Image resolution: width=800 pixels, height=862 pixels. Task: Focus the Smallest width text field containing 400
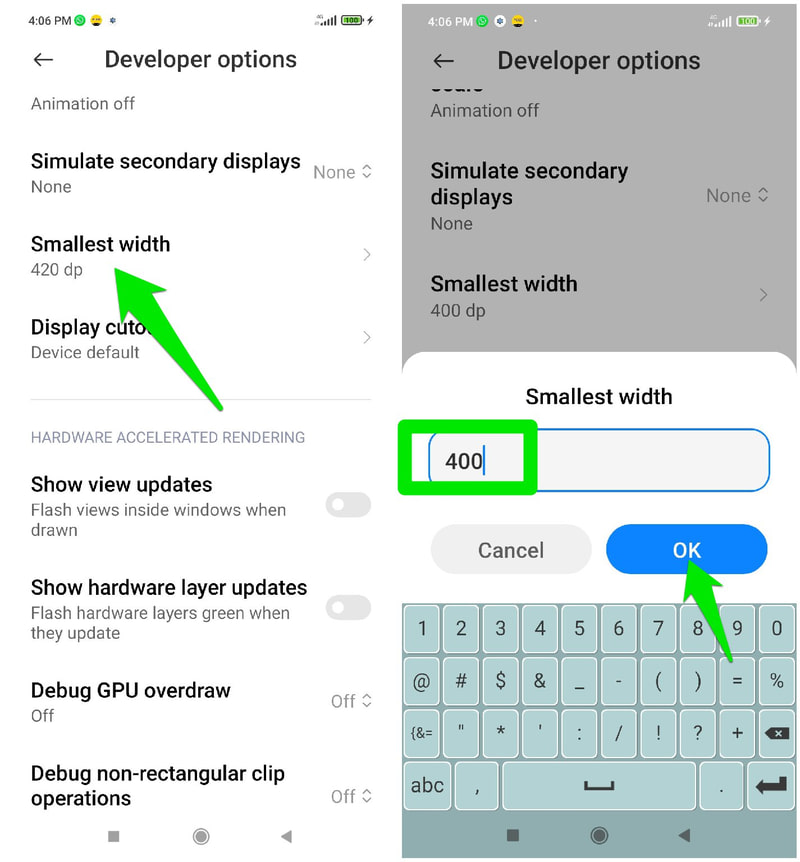tap(600, 460)
